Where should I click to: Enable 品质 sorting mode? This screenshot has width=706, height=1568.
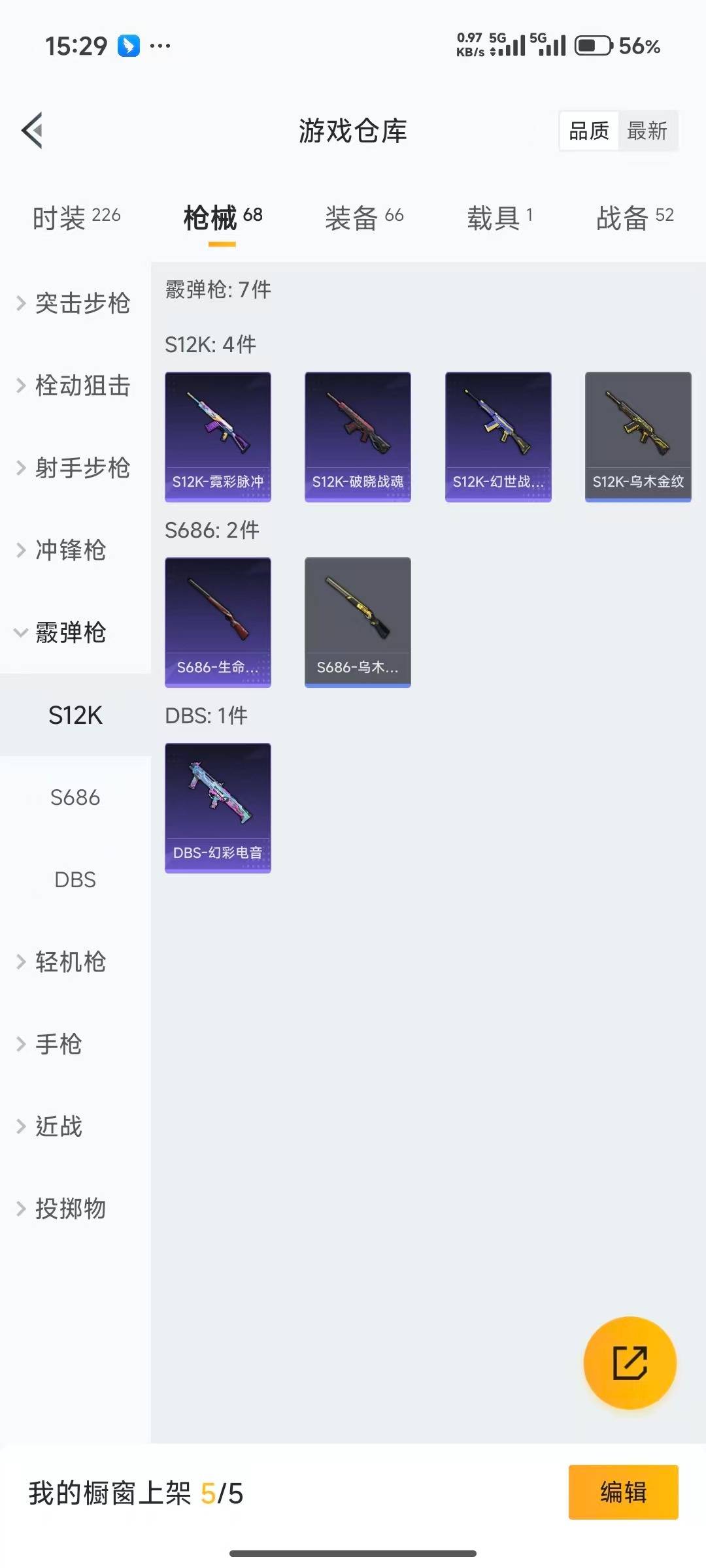pos(588,131)
